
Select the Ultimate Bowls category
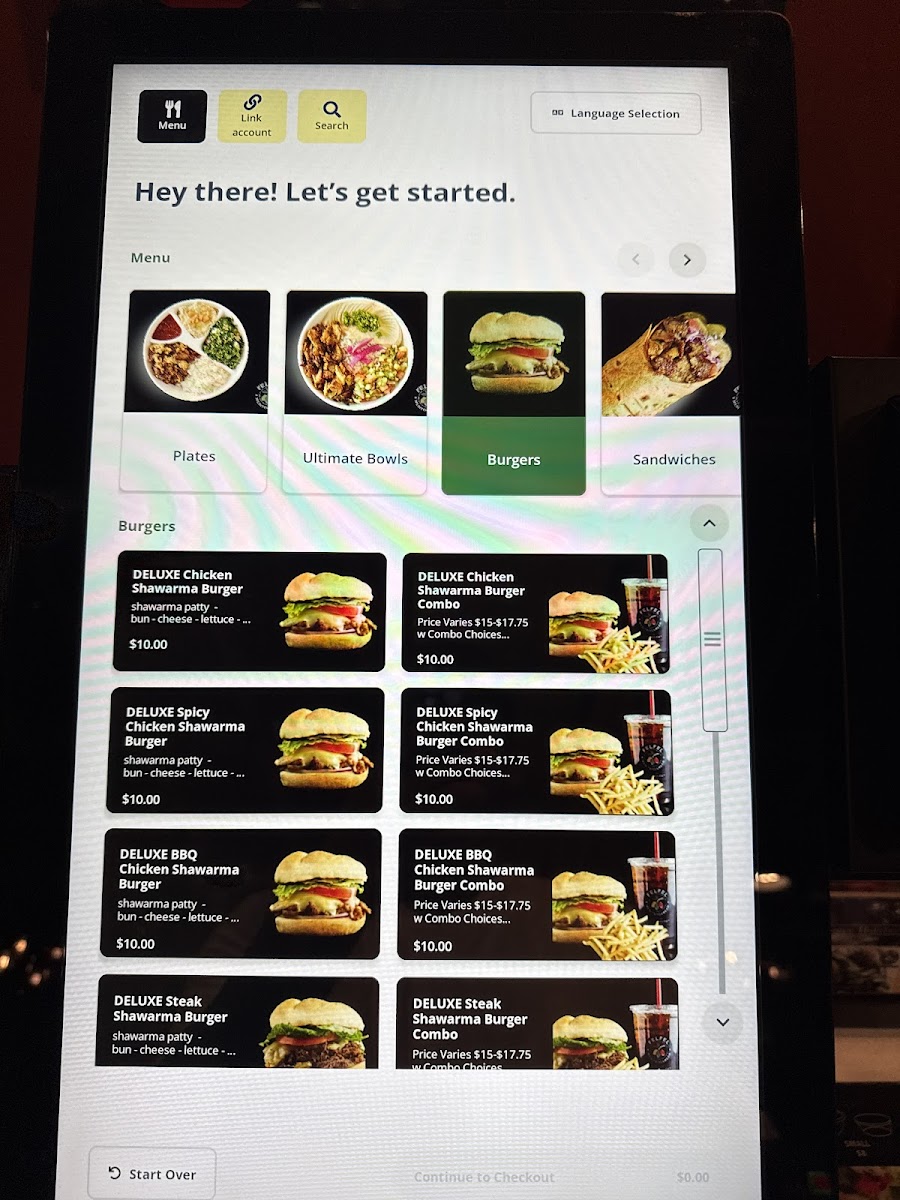click(x=355, y=392)
